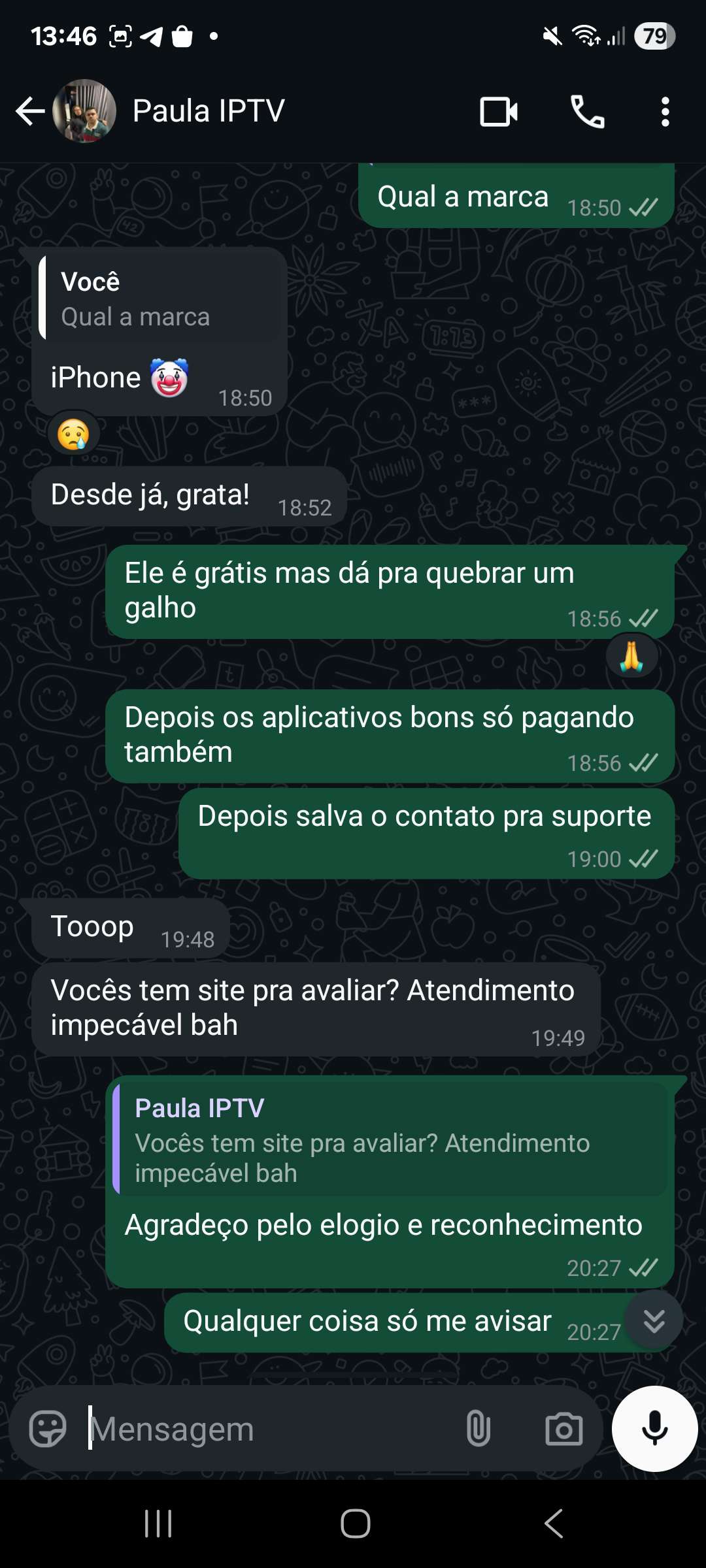Image resolution: width=706 pixels, height=1568 pixels.
Task: Open the chat overflow menu
Action: click(x=665, y=112)
